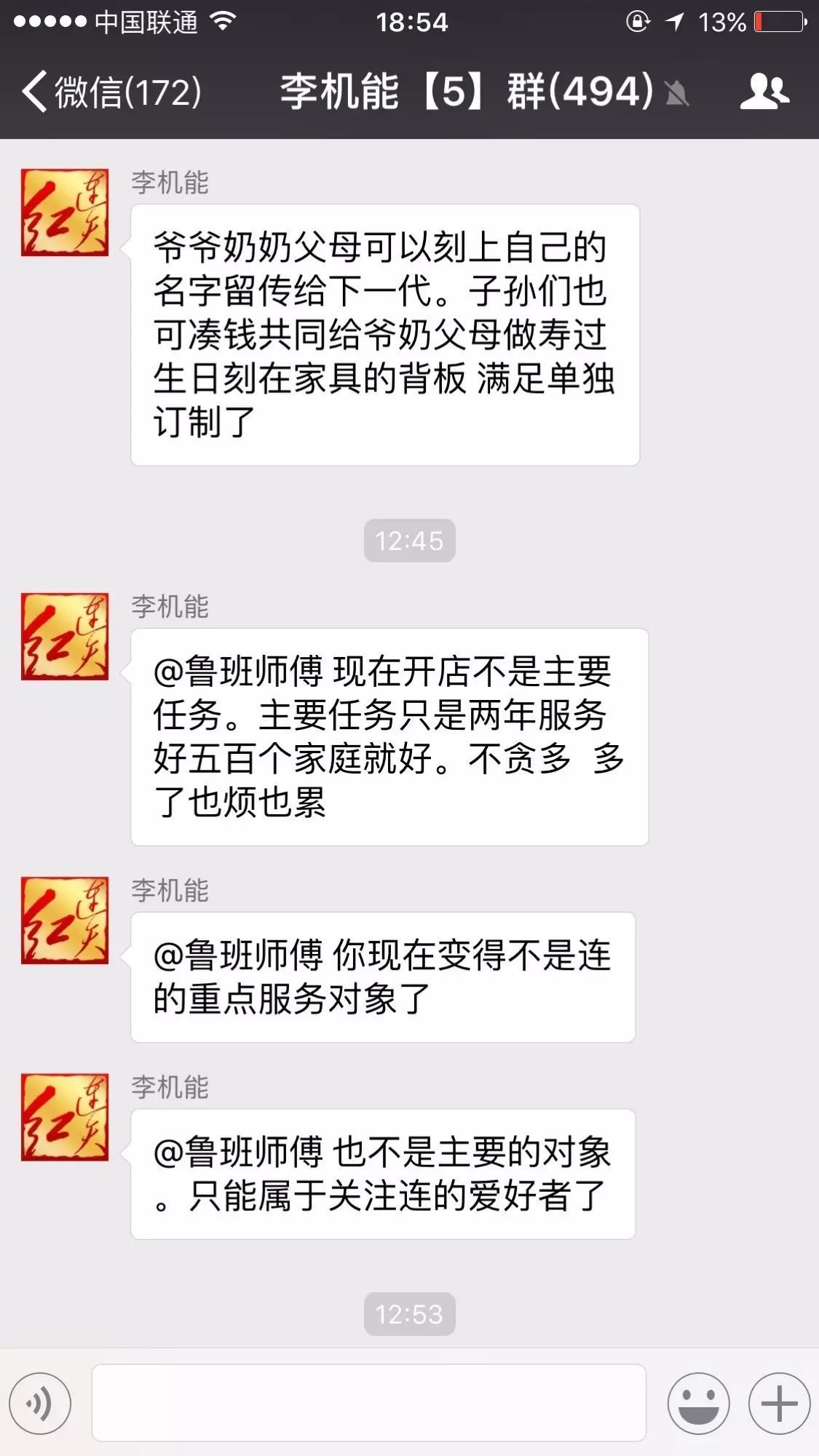The image size is (819, 1456).
Task: Tap 李机能's avatar beside 现在开店 message
Action: point(65,637)
